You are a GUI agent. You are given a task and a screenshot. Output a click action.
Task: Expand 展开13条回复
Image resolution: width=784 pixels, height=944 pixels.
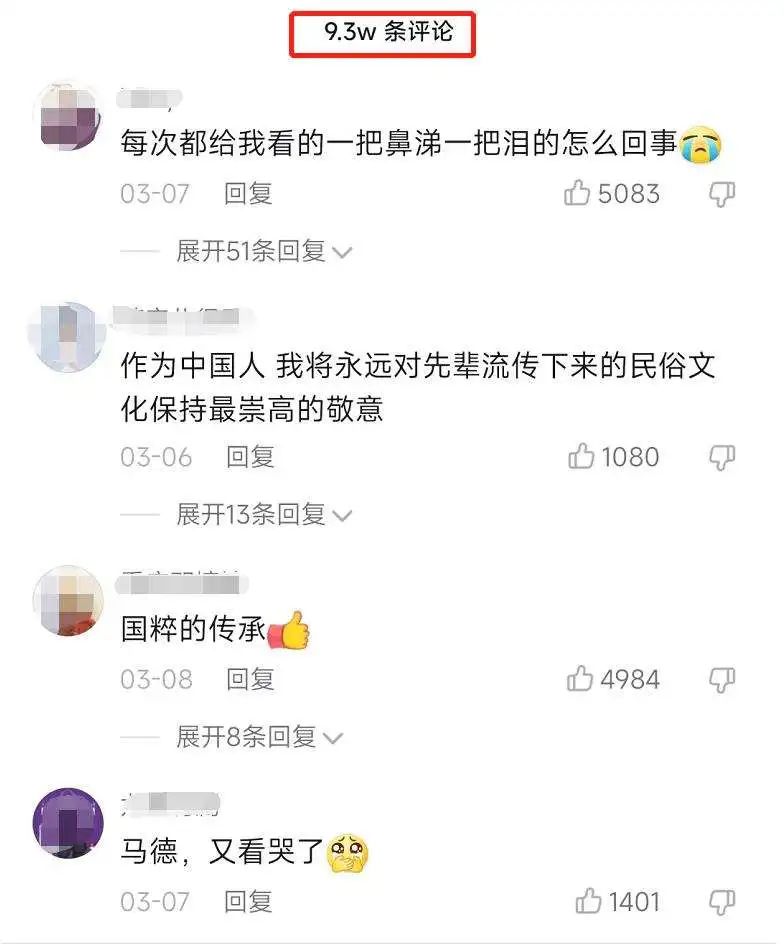[x=264, y=515]
